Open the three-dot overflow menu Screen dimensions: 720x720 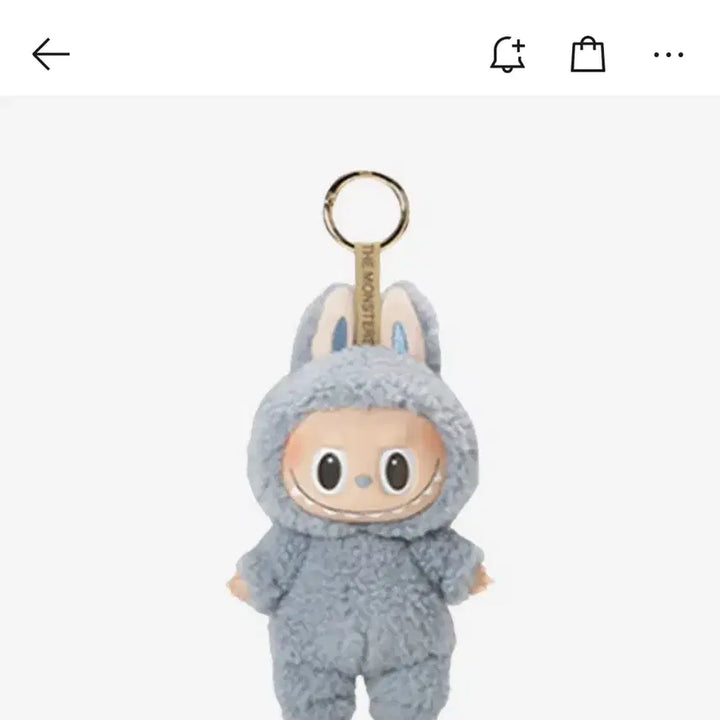[x=668, y=54]
